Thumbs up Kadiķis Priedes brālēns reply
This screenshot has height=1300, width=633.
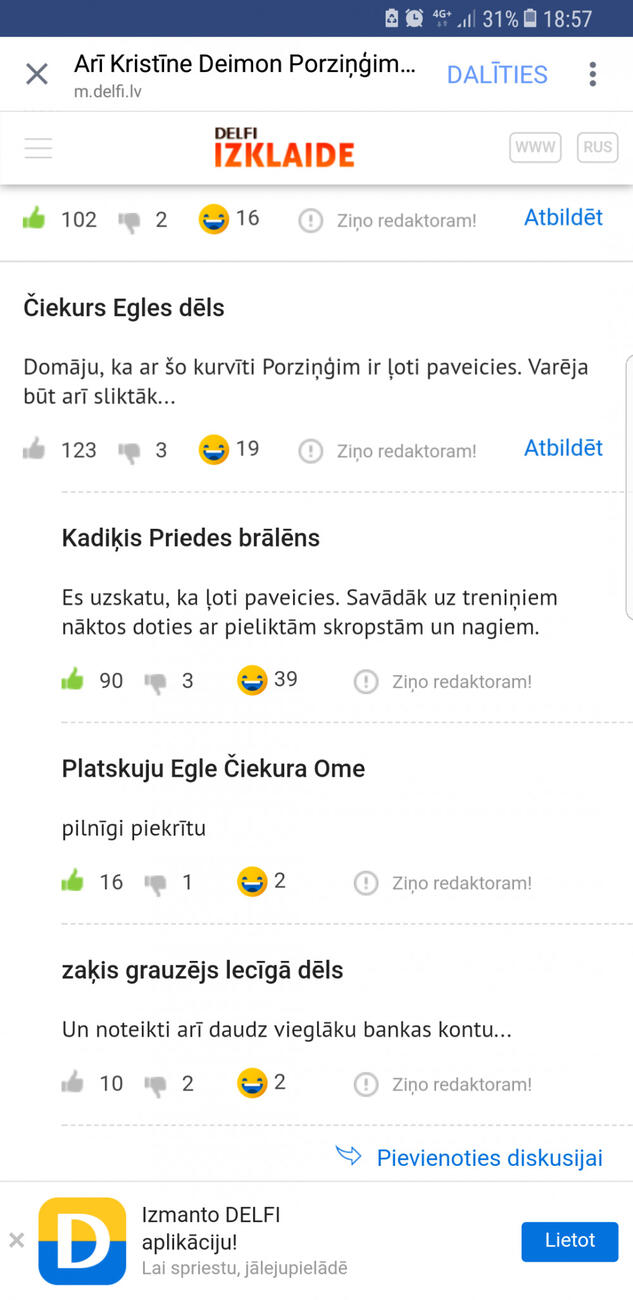tap(73, 681)
